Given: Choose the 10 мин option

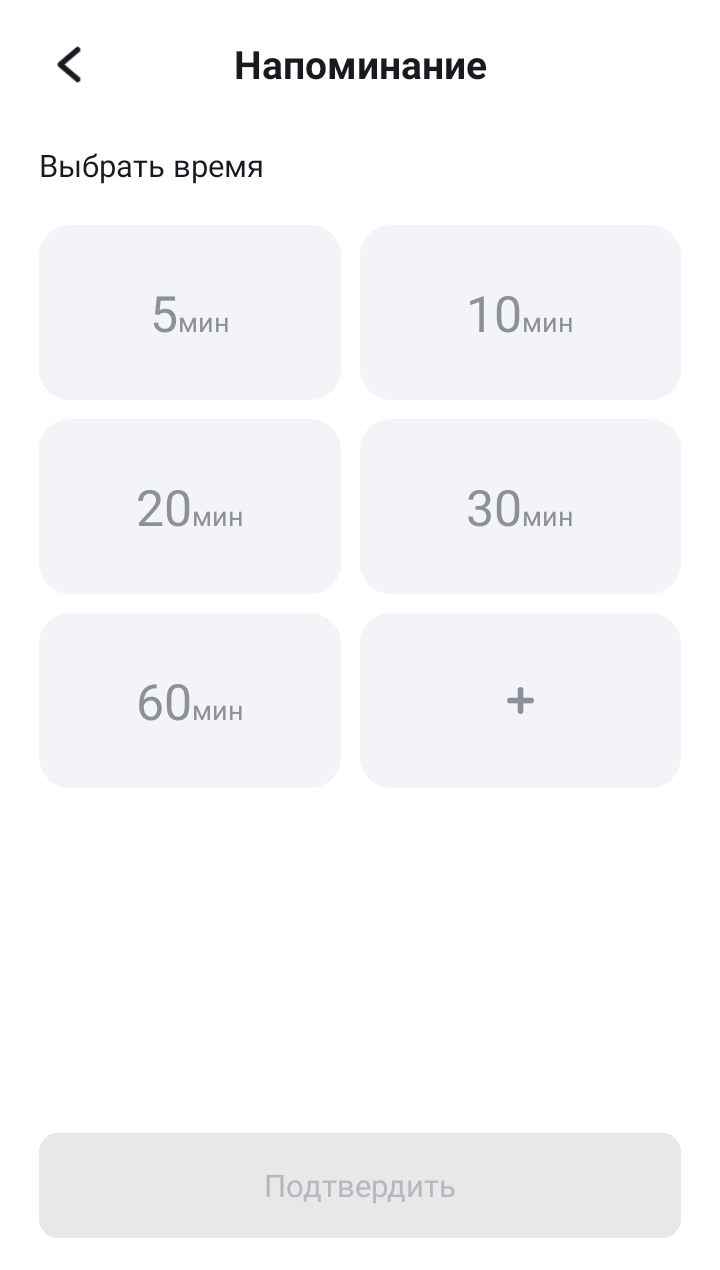Looking at the screenshot, I should point(520,313).
